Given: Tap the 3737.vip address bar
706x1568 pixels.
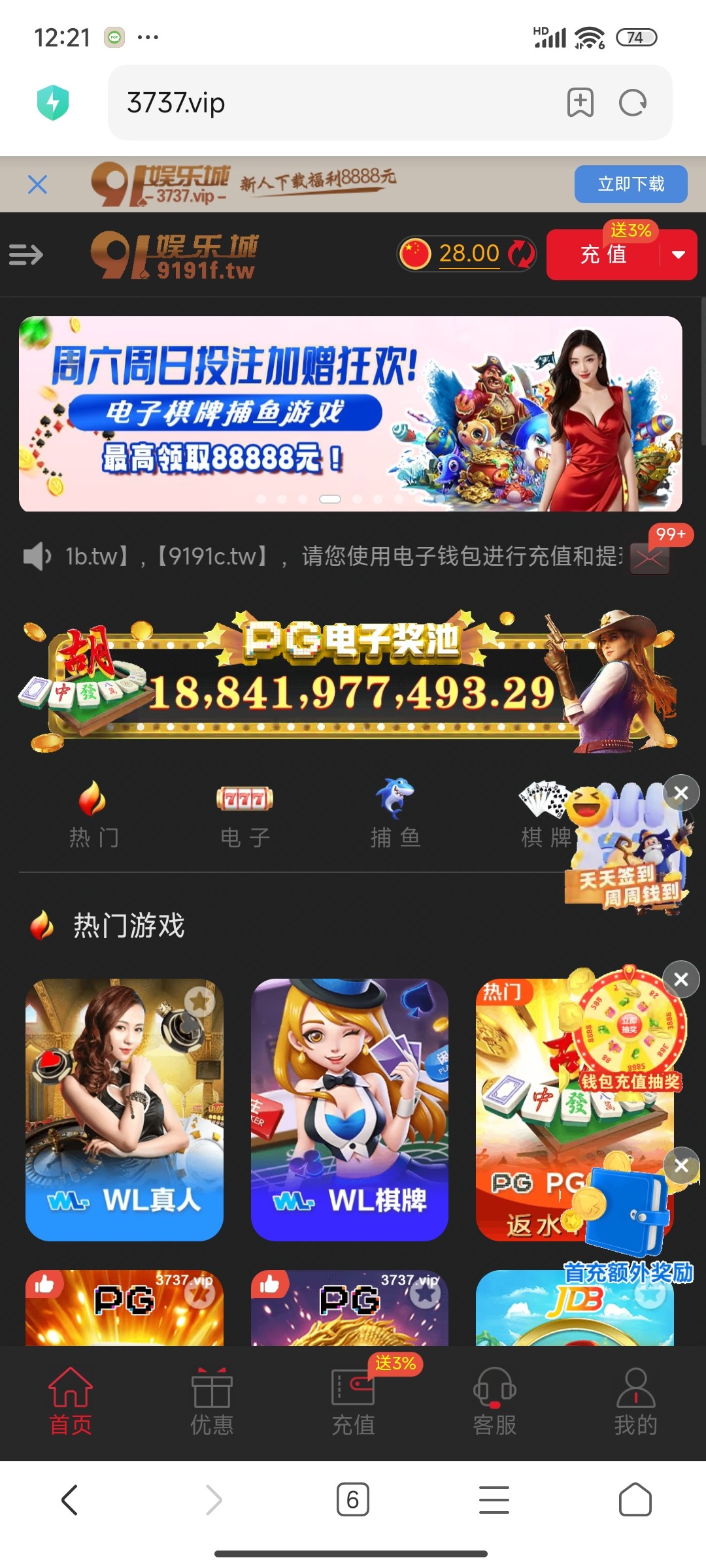Looking at the screenshot, I should pos(327,103).
